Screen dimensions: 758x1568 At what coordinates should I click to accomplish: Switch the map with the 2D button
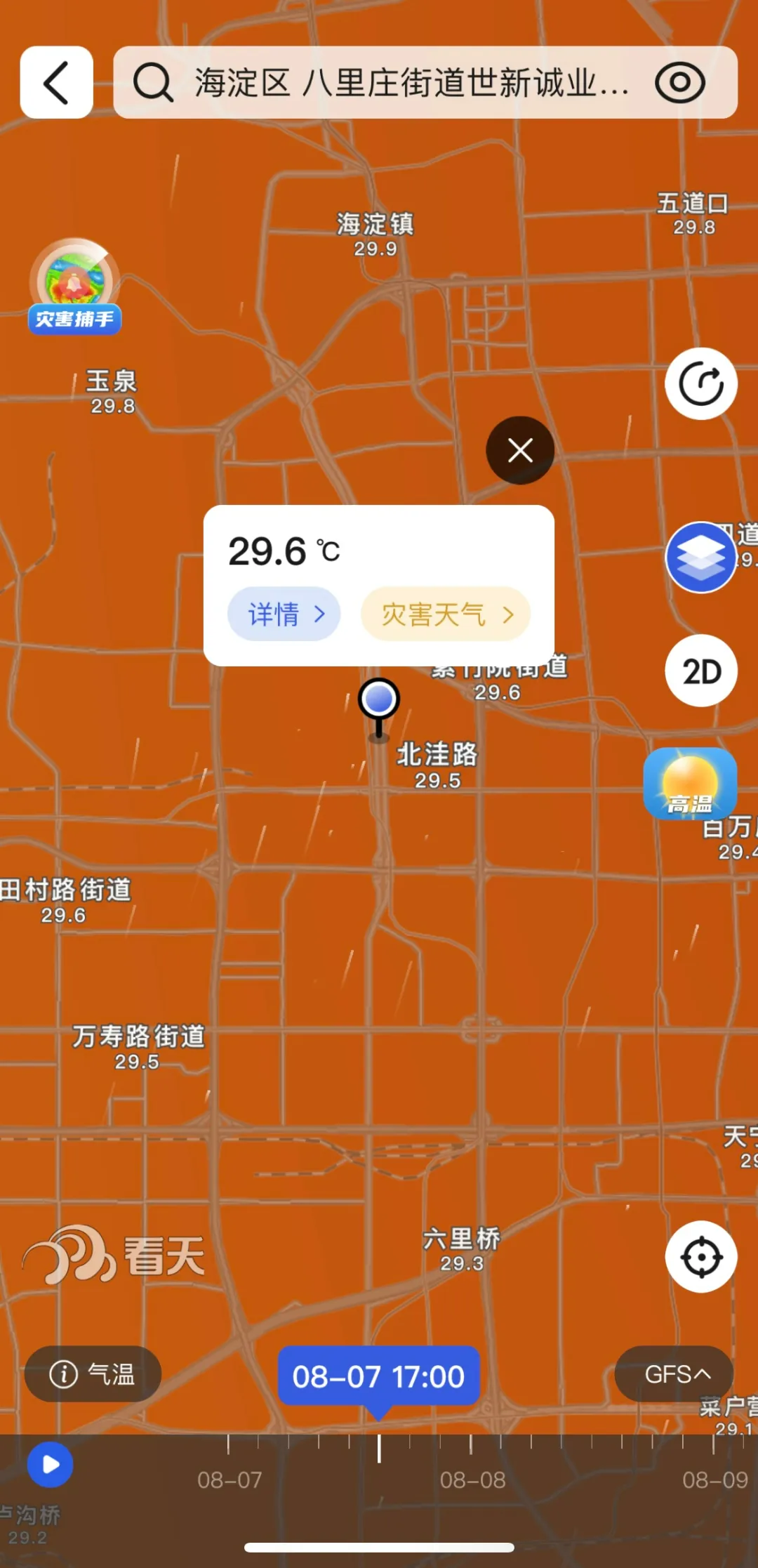coord(700,671)
